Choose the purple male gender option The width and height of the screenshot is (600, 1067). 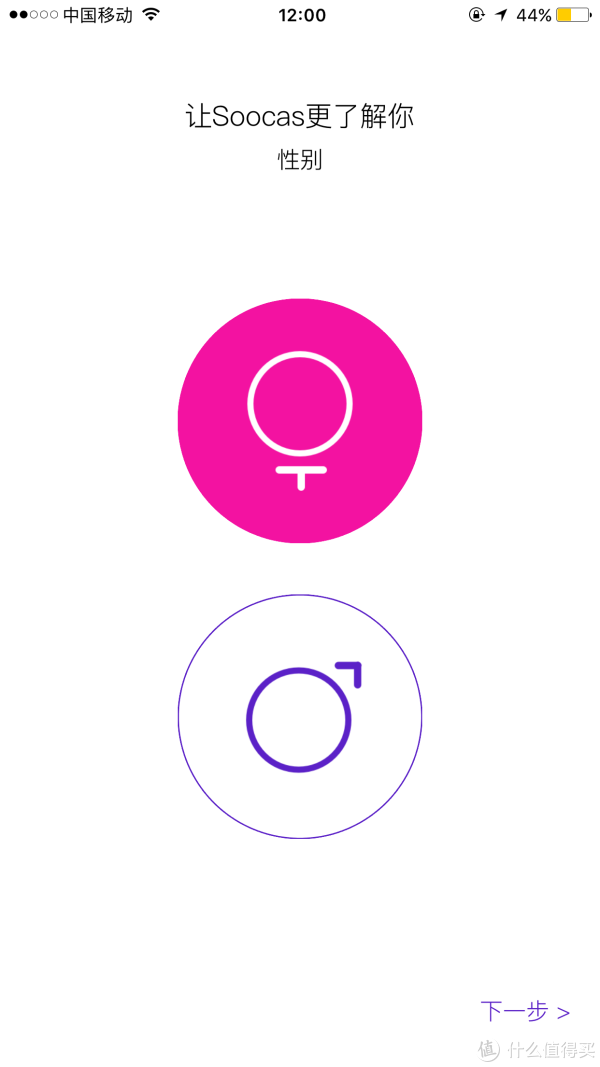(300, 717)
